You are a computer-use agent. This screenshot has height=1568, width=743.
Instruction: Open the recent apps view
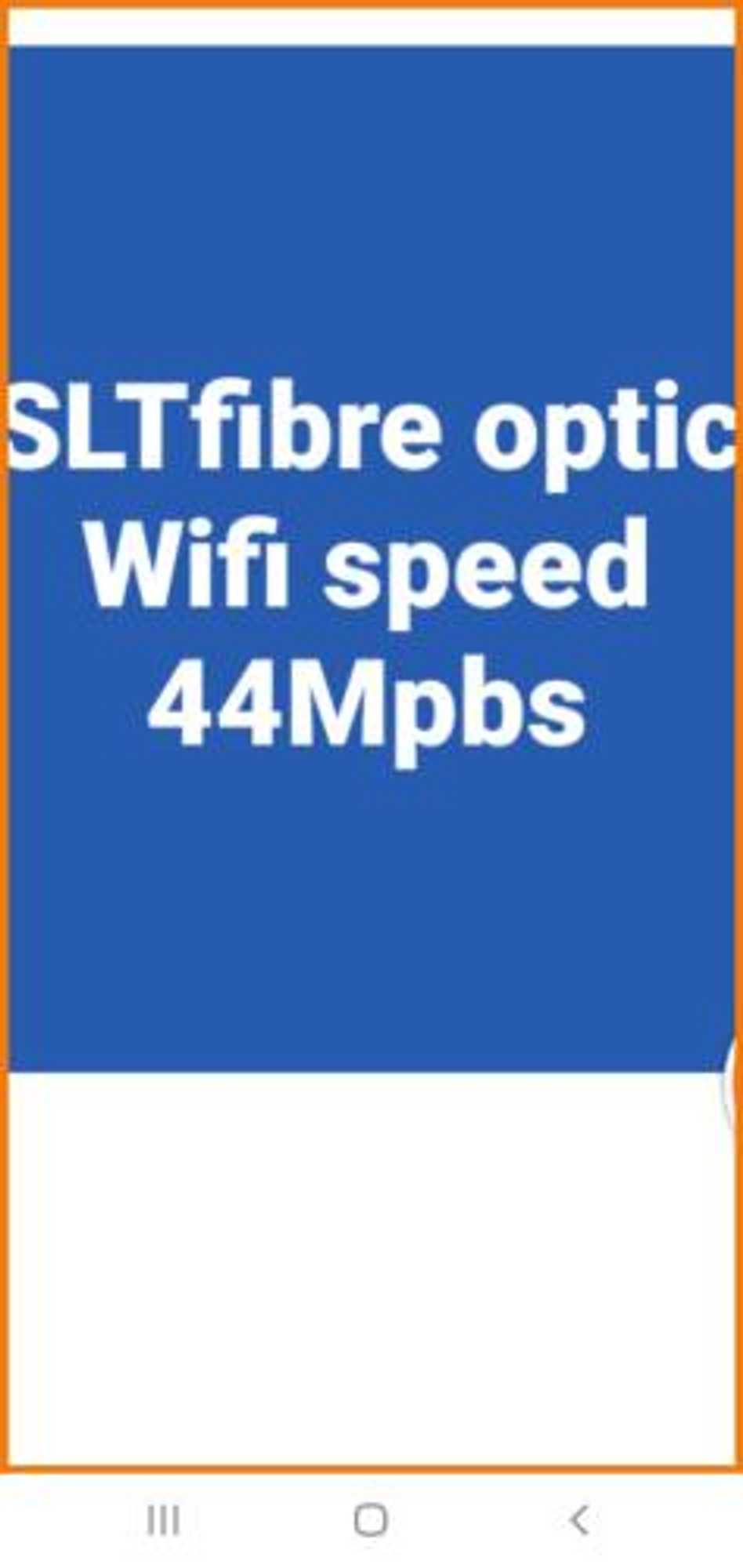point(164,1520)
